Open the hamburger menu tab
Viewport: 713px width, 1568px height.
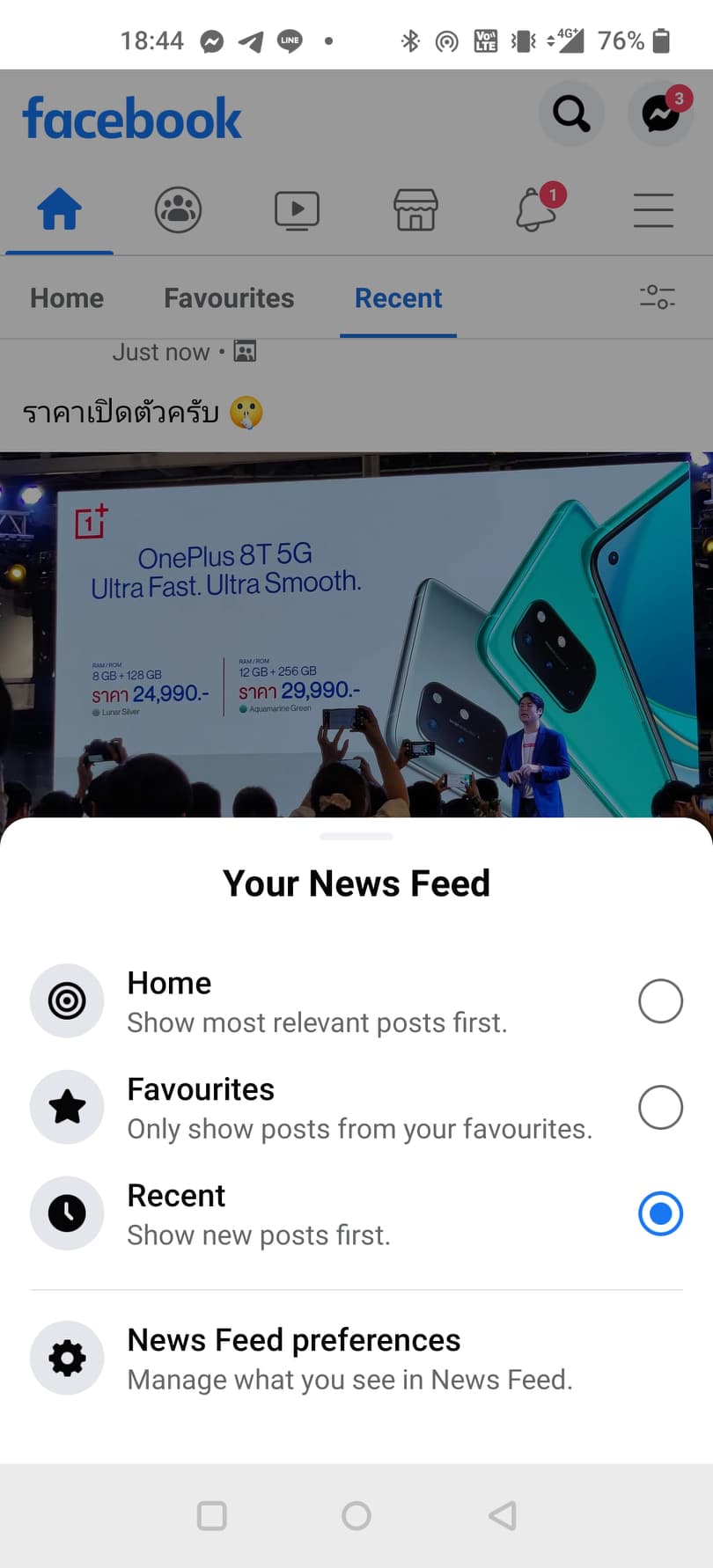(653, 211)
